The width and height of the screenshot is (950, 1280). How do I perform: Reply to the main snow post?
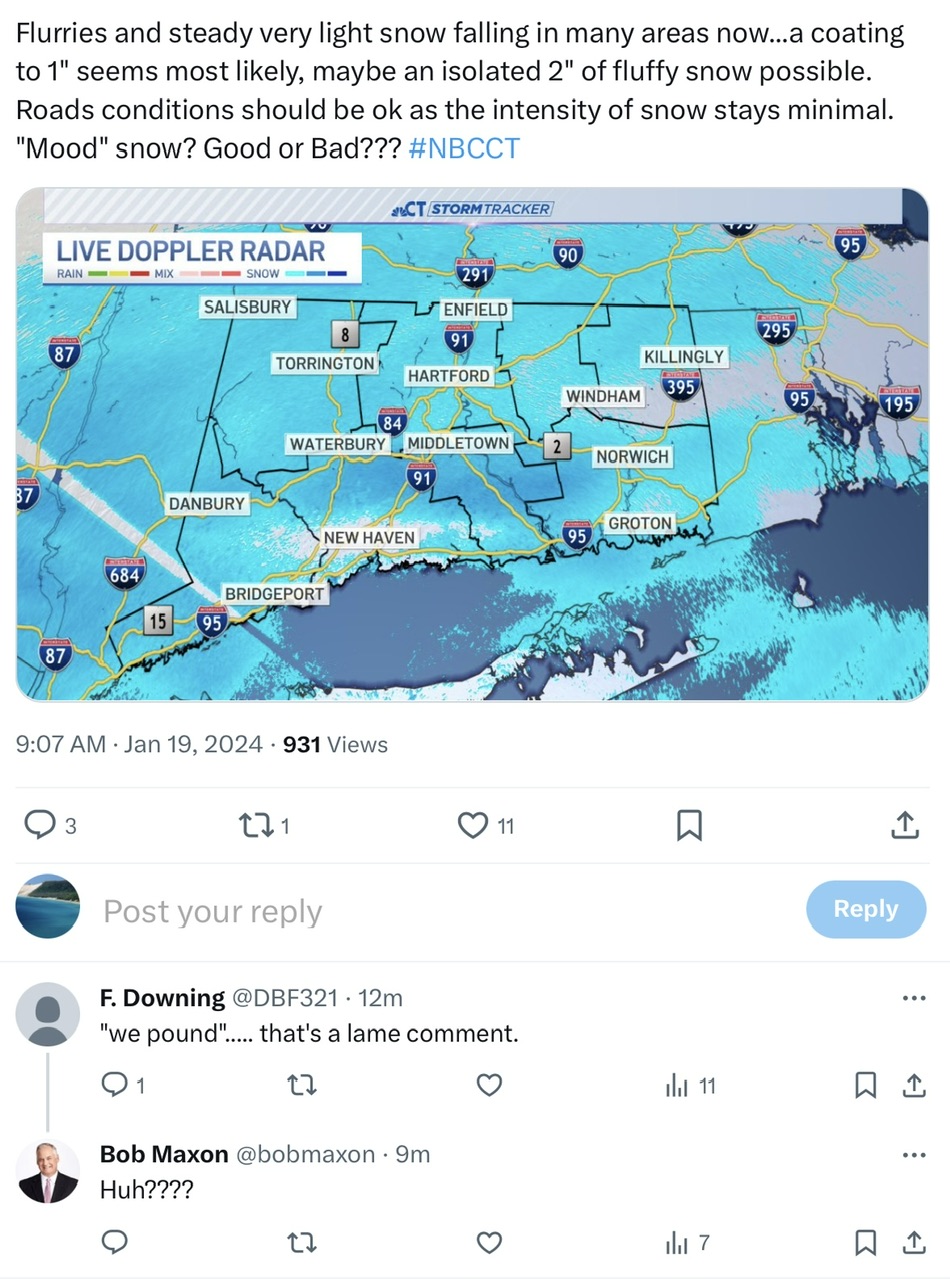click(x=39, y=825)
